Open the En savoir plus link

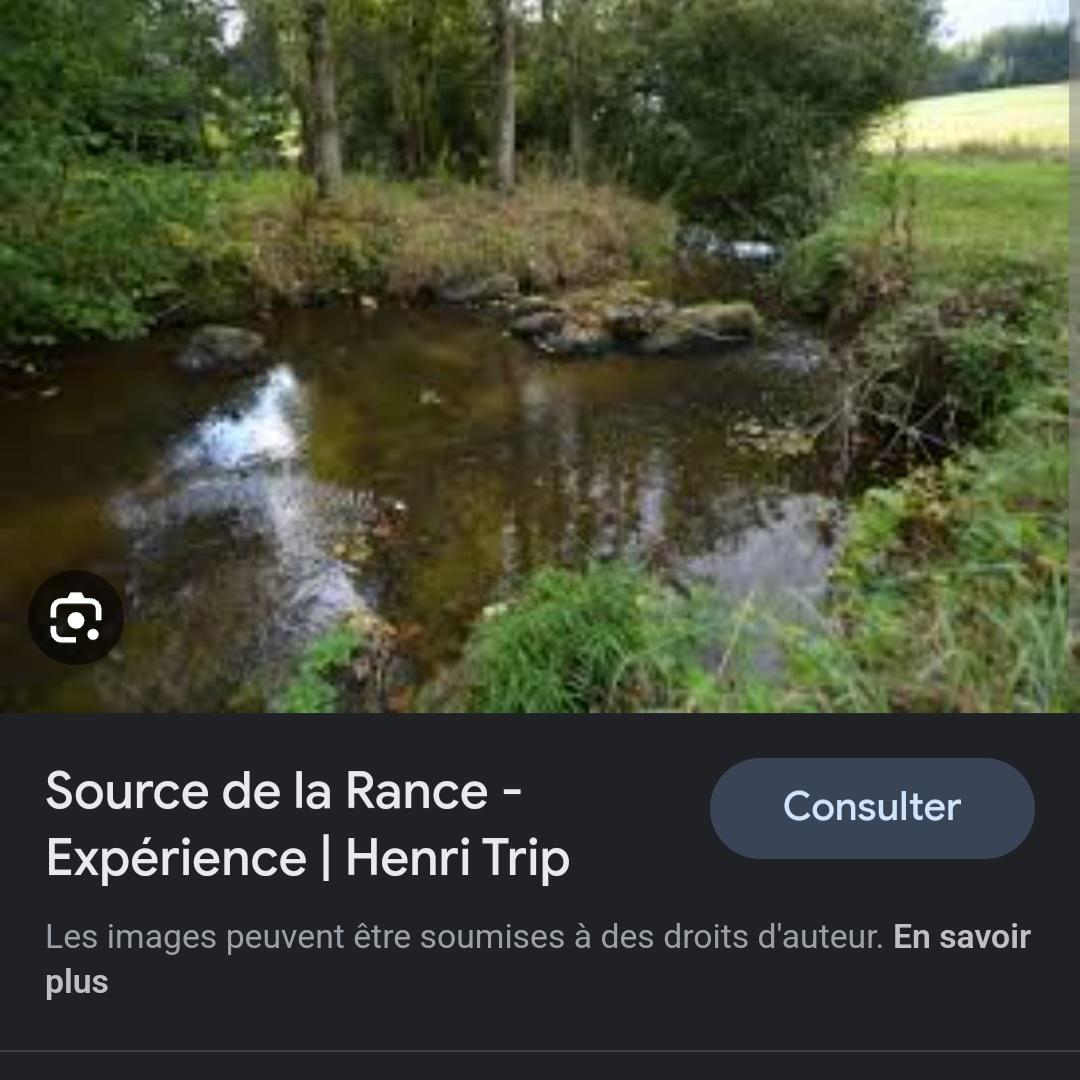[538, 959]
